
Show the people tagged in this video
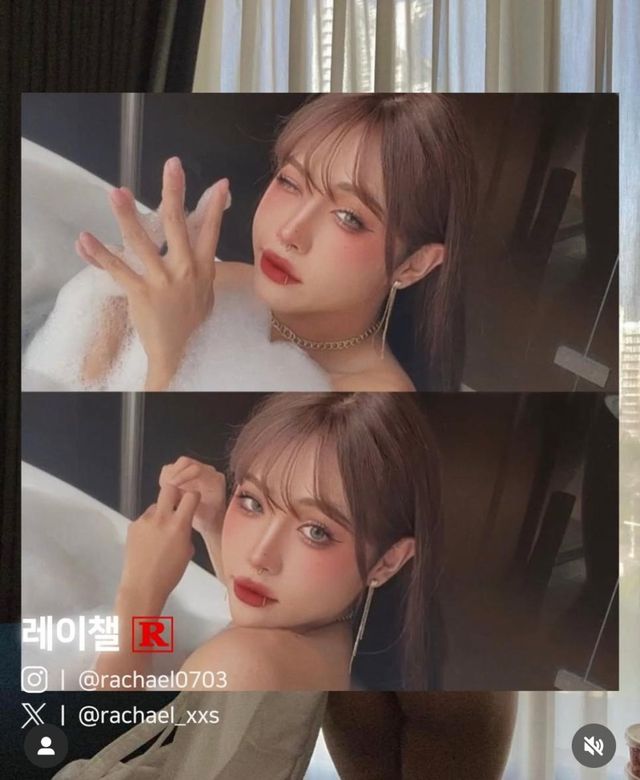46,745
